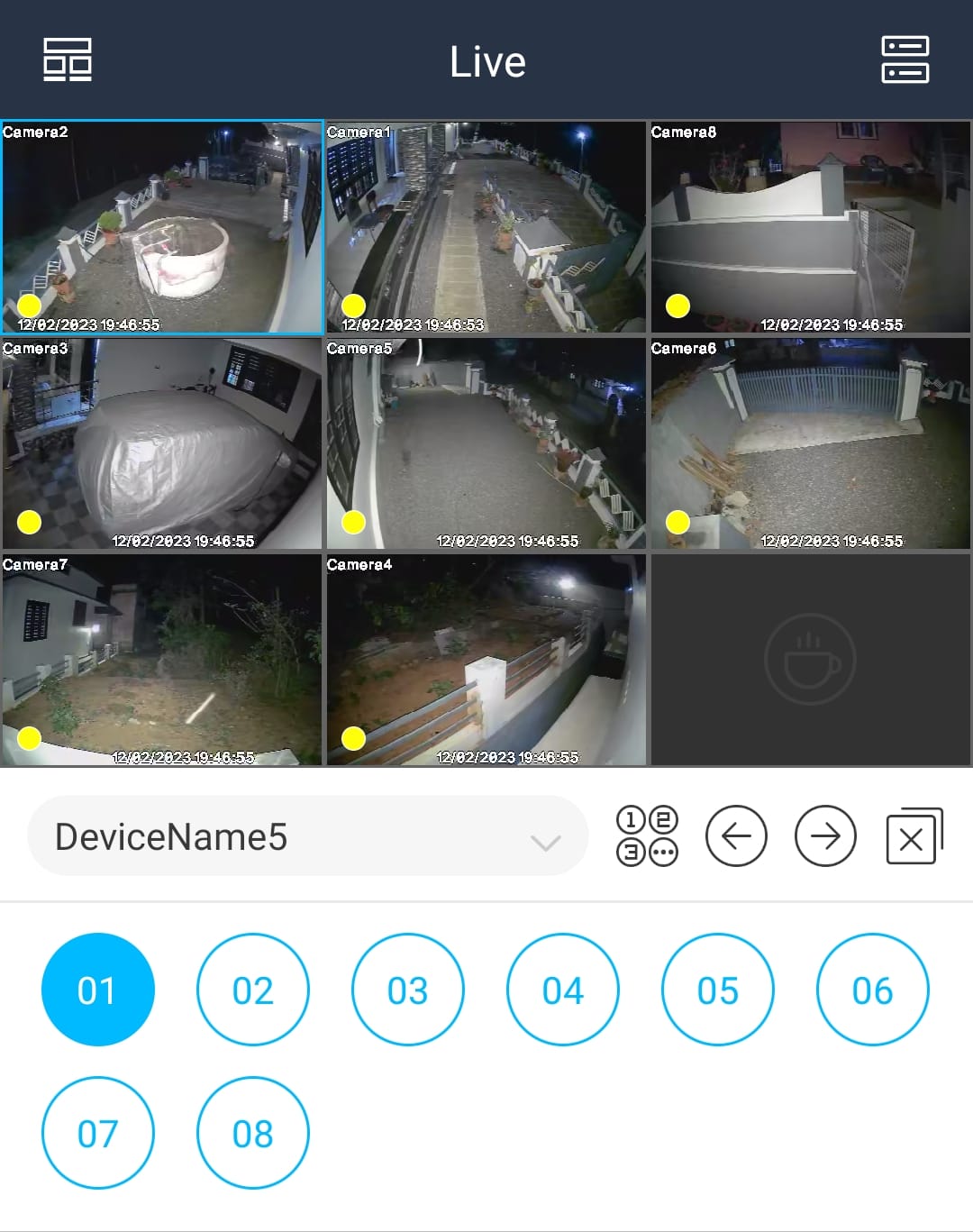The image size is (973, 1232).
Task: Go to next page with right arrow
Action: click(825, 836)
